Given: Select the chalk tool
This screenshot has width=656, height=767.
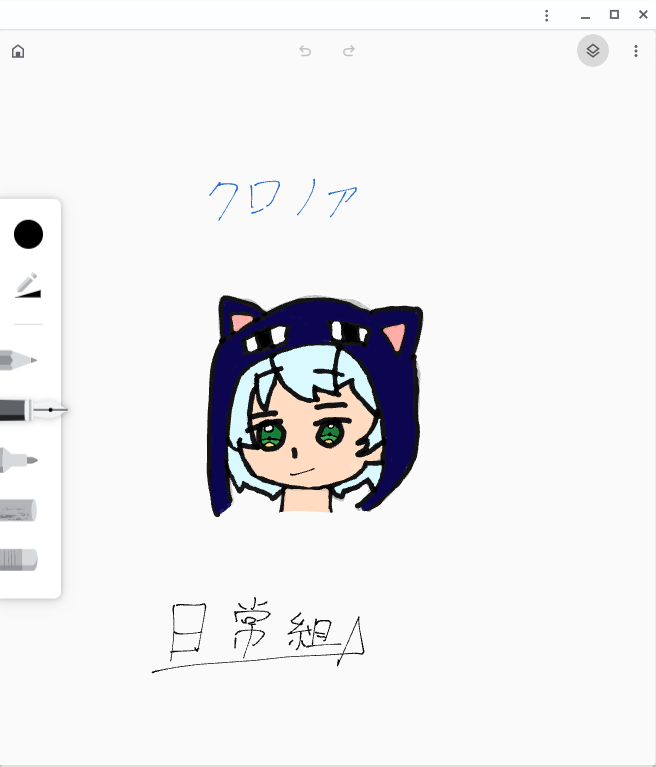Looking at the screenshot, I should [18, 511].
